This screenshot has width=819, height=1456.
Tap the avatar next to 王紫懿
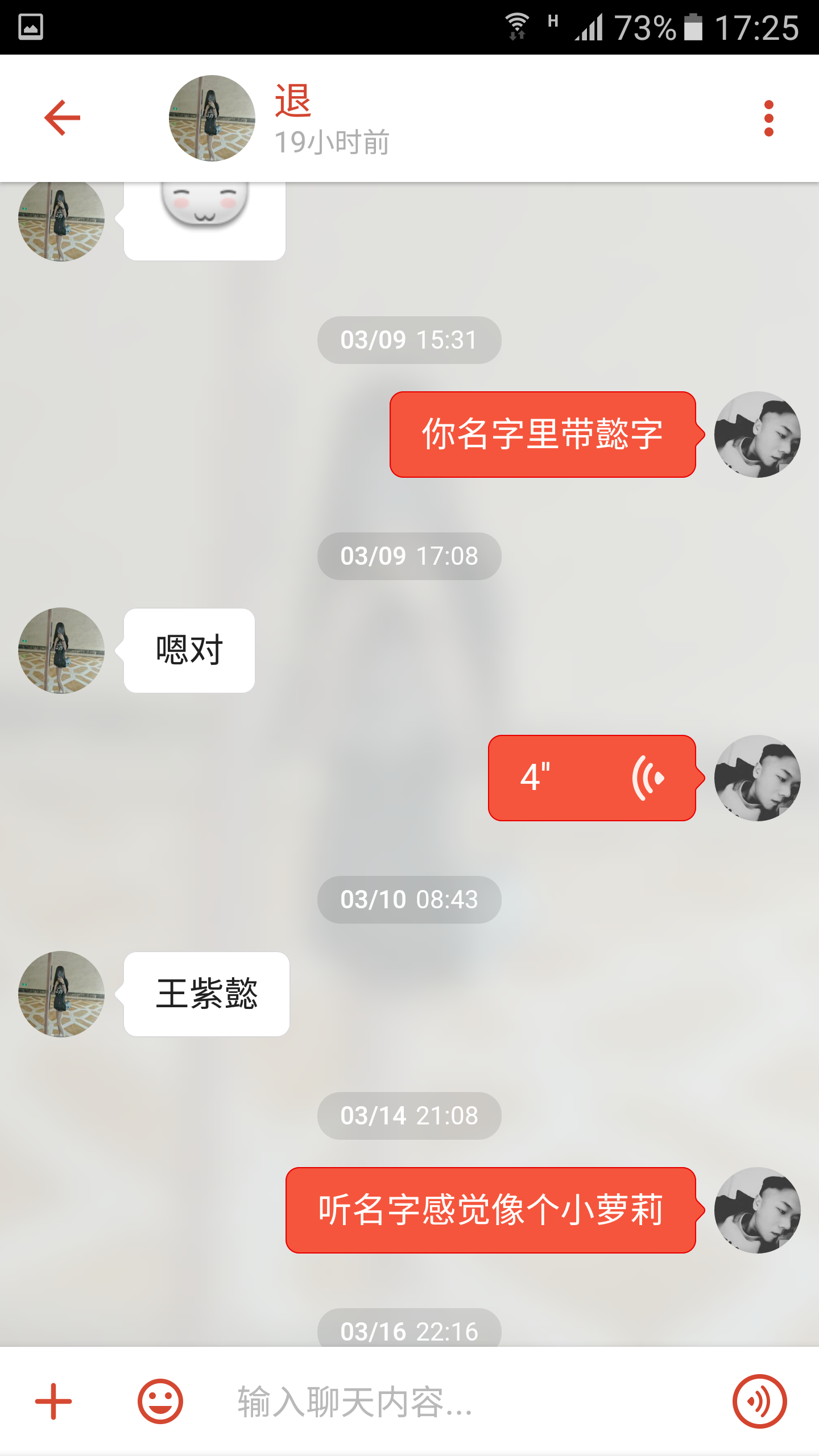click(61, 994)
